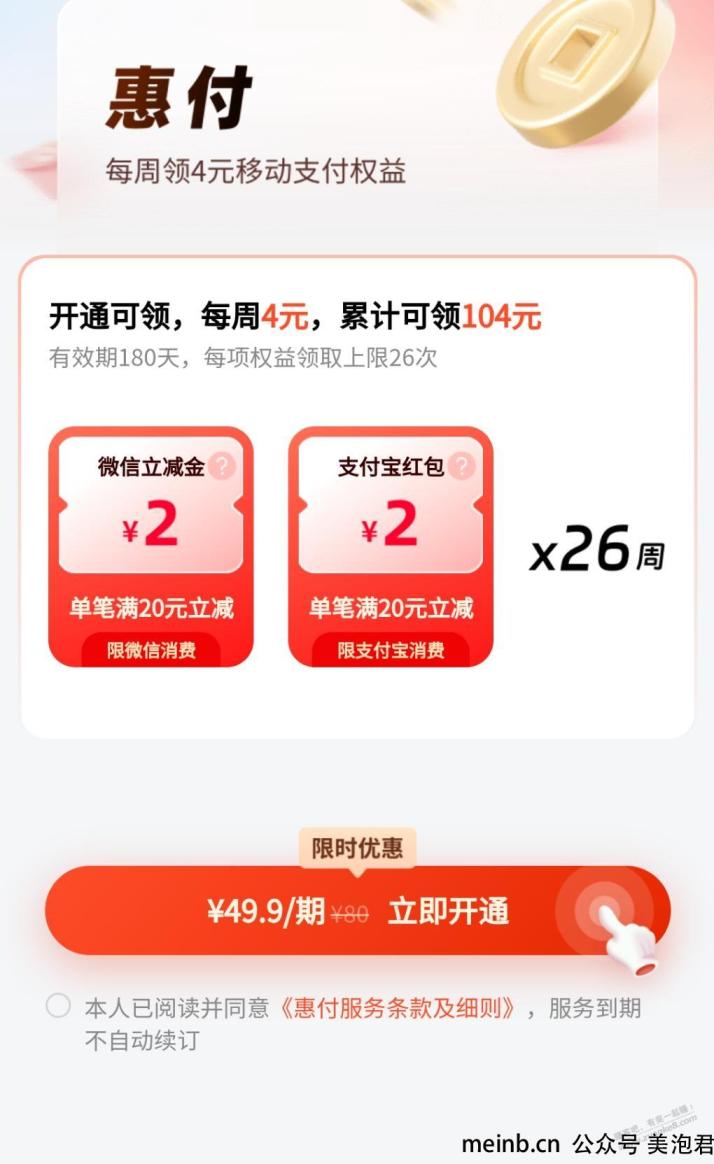Open the help icon on 微信立减金
714x1164 pixels.
(222, 466)
